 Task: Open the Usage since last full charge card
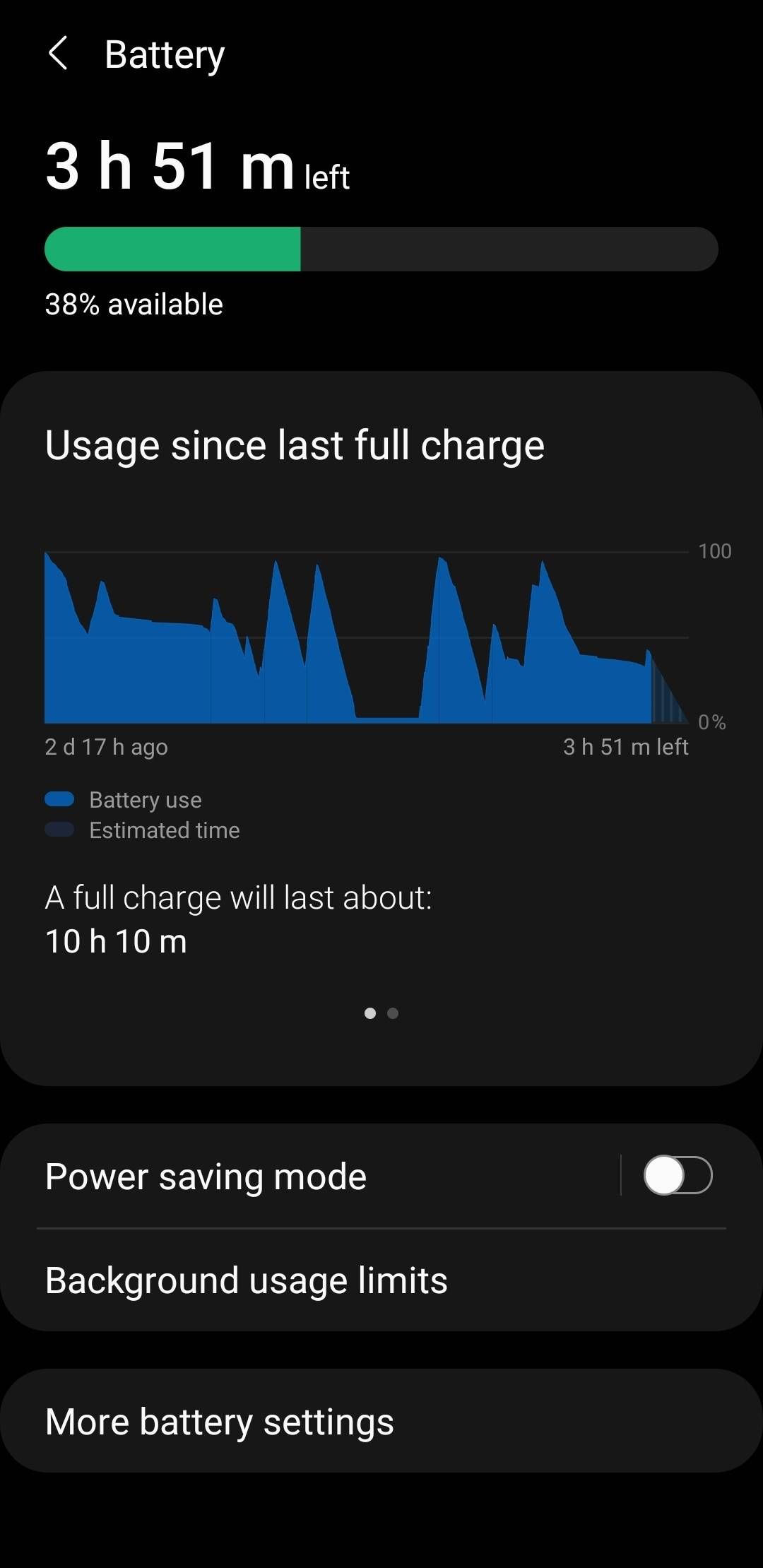[295, 444]
